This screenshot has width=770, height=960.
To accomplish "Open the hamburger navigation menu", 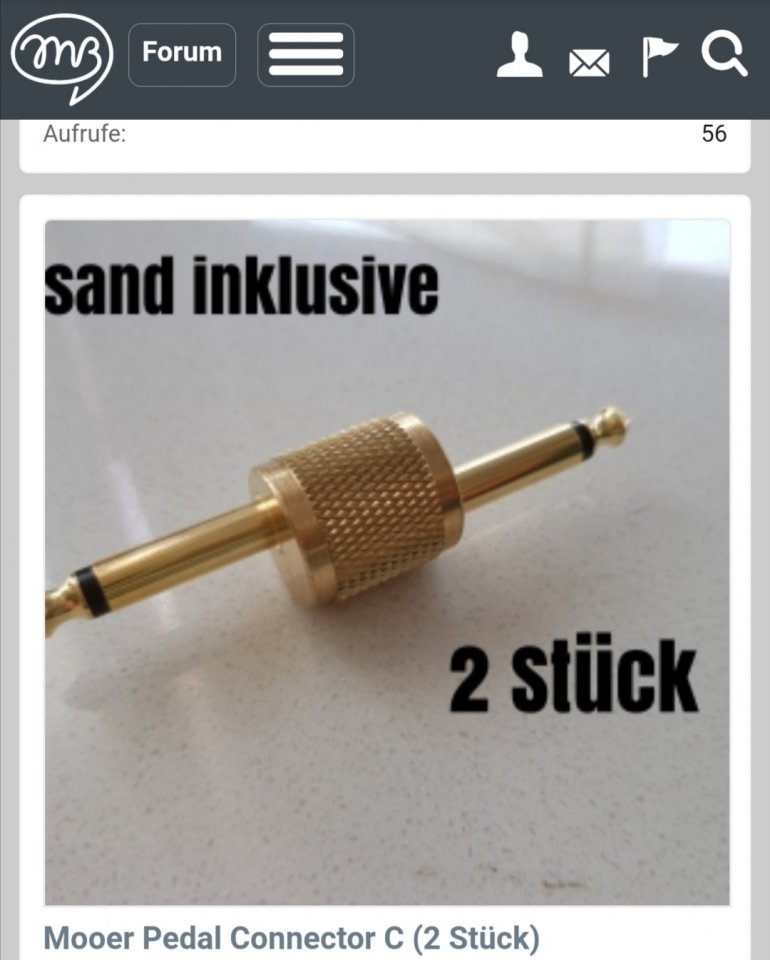I will tap(306, 55).
